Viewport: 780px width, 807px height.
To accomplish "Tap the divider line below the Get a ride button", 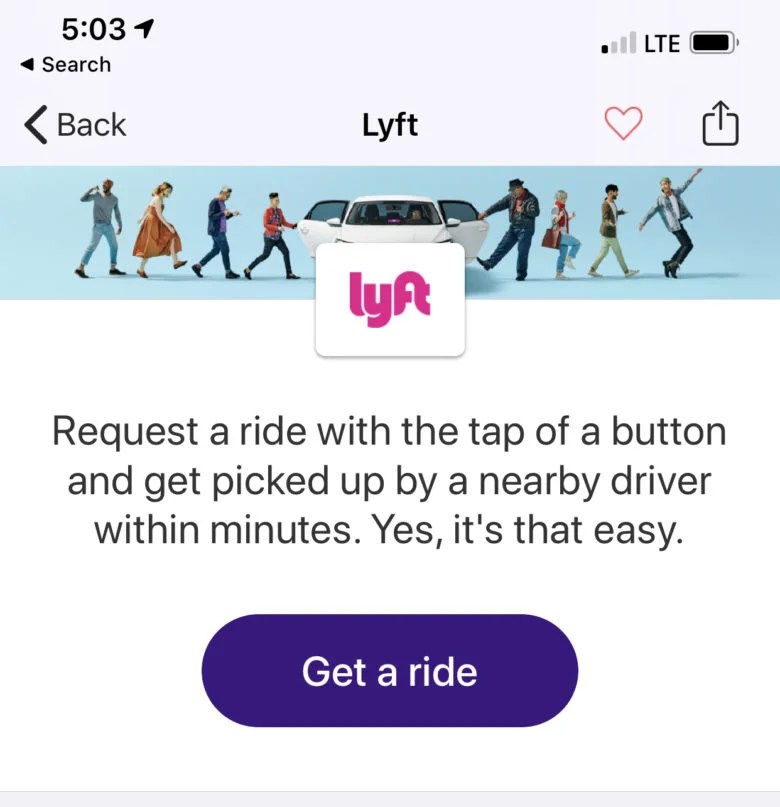I will tap(390, 790).
